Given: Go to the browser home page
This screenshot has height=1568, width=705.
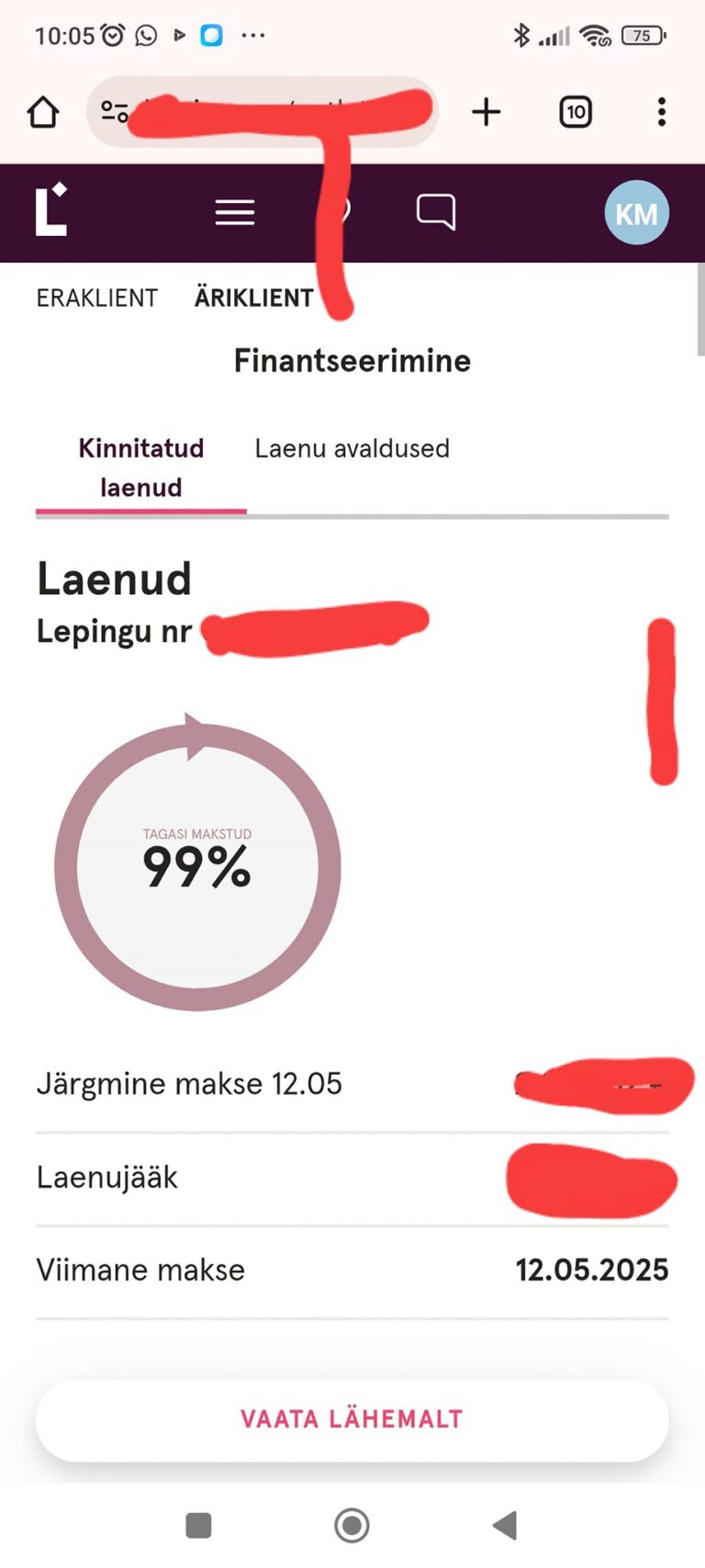Looking at the screenshot, I should tap(43, 112).
